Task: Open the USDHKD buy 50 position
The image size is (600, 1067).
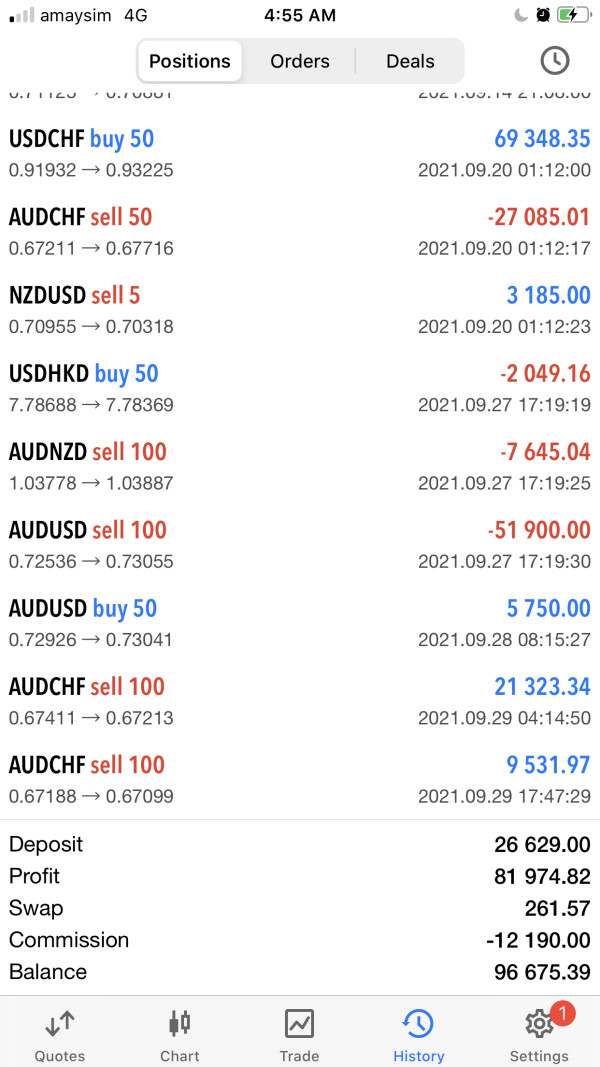Action: (300, 388)
